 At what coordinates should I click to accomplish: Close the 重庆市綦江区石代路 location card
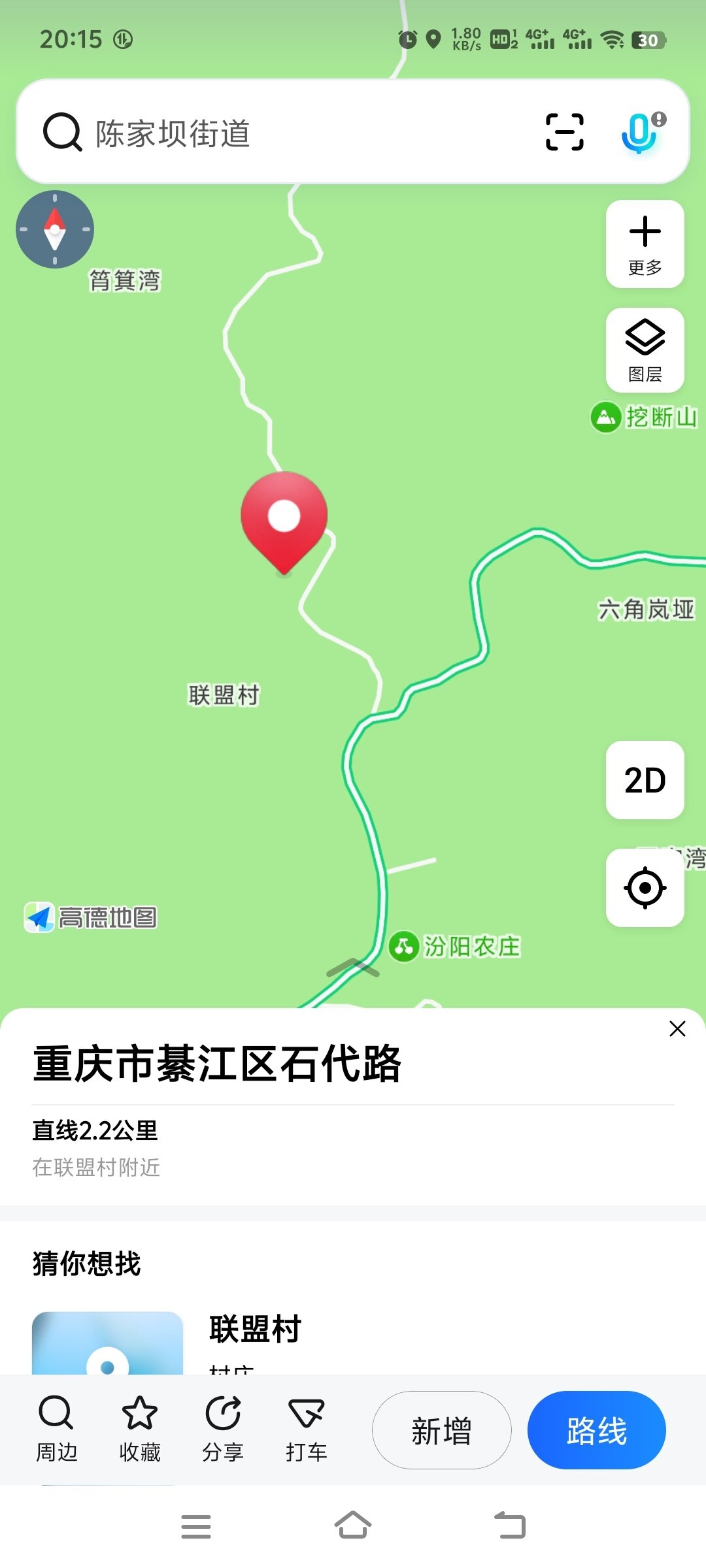[677, 1029]
